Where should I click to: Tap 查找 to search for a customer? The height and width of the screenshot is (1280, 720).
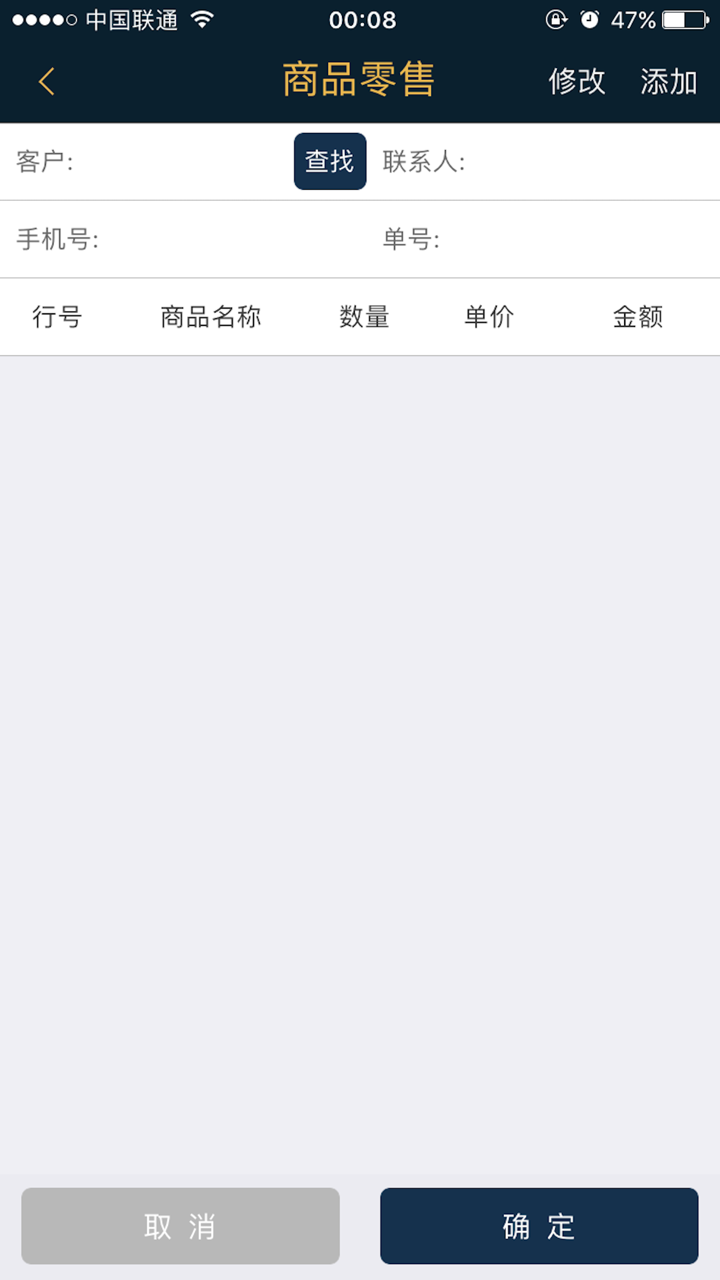pos(329,160)
